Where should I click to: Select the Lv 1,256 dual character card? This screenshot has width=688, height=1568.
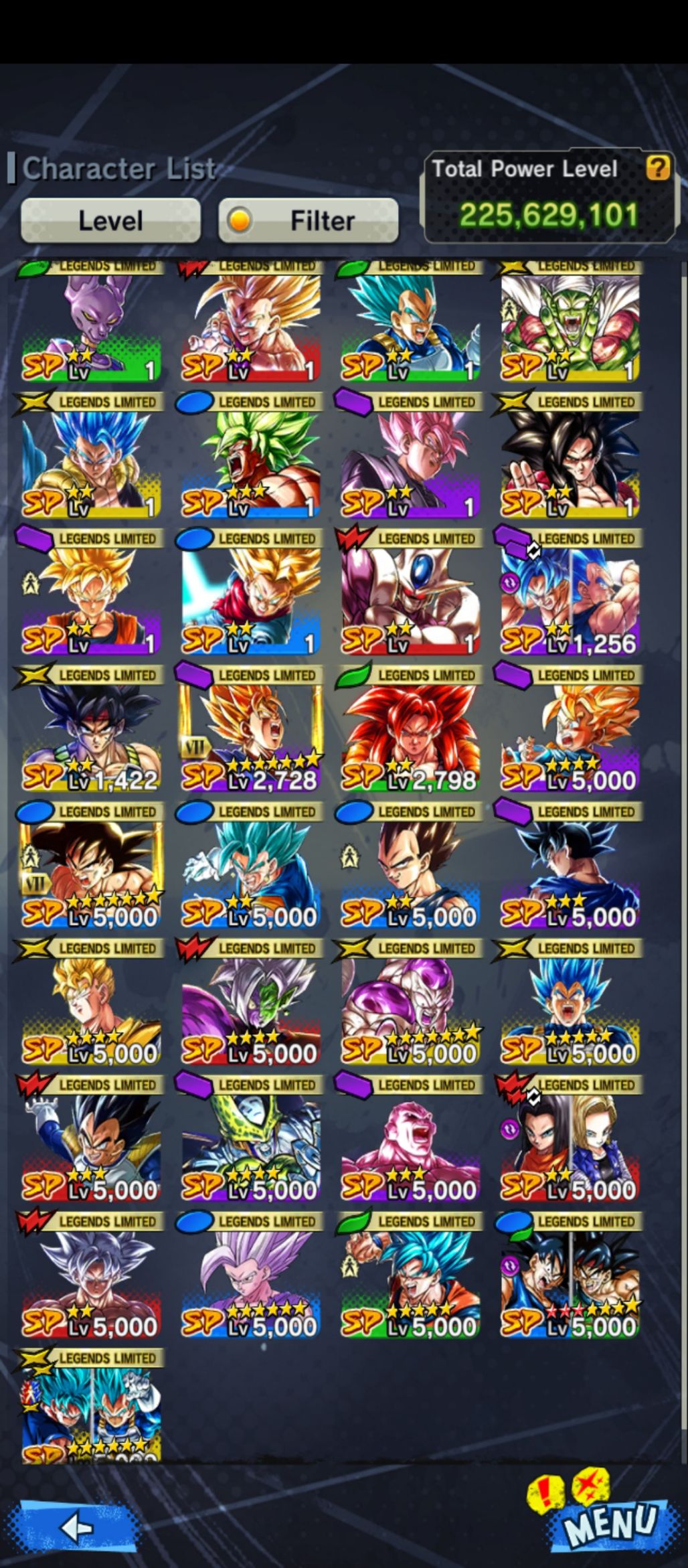pos(570,599)
